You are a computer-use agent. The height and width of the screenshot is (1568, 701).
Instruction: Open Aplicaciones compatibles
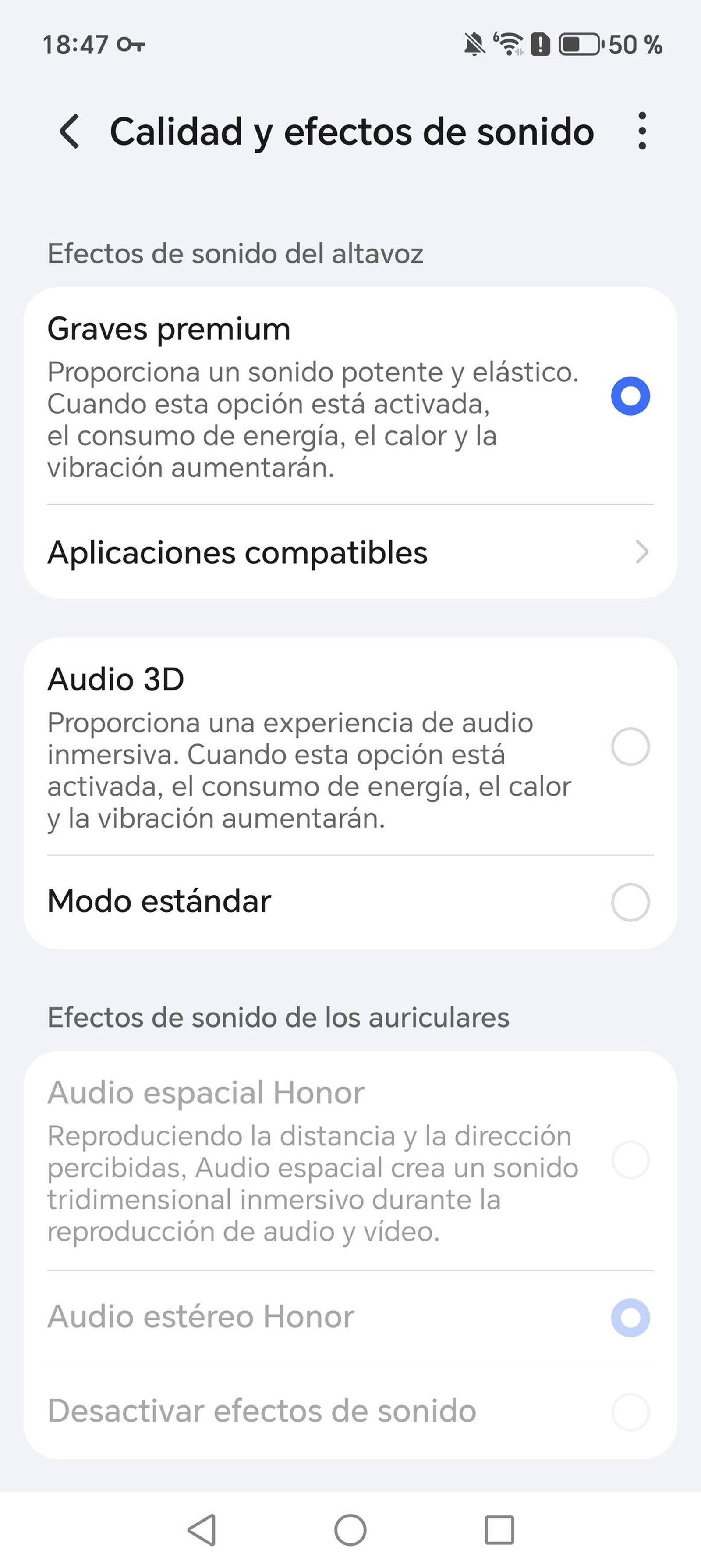coord(350,553)
